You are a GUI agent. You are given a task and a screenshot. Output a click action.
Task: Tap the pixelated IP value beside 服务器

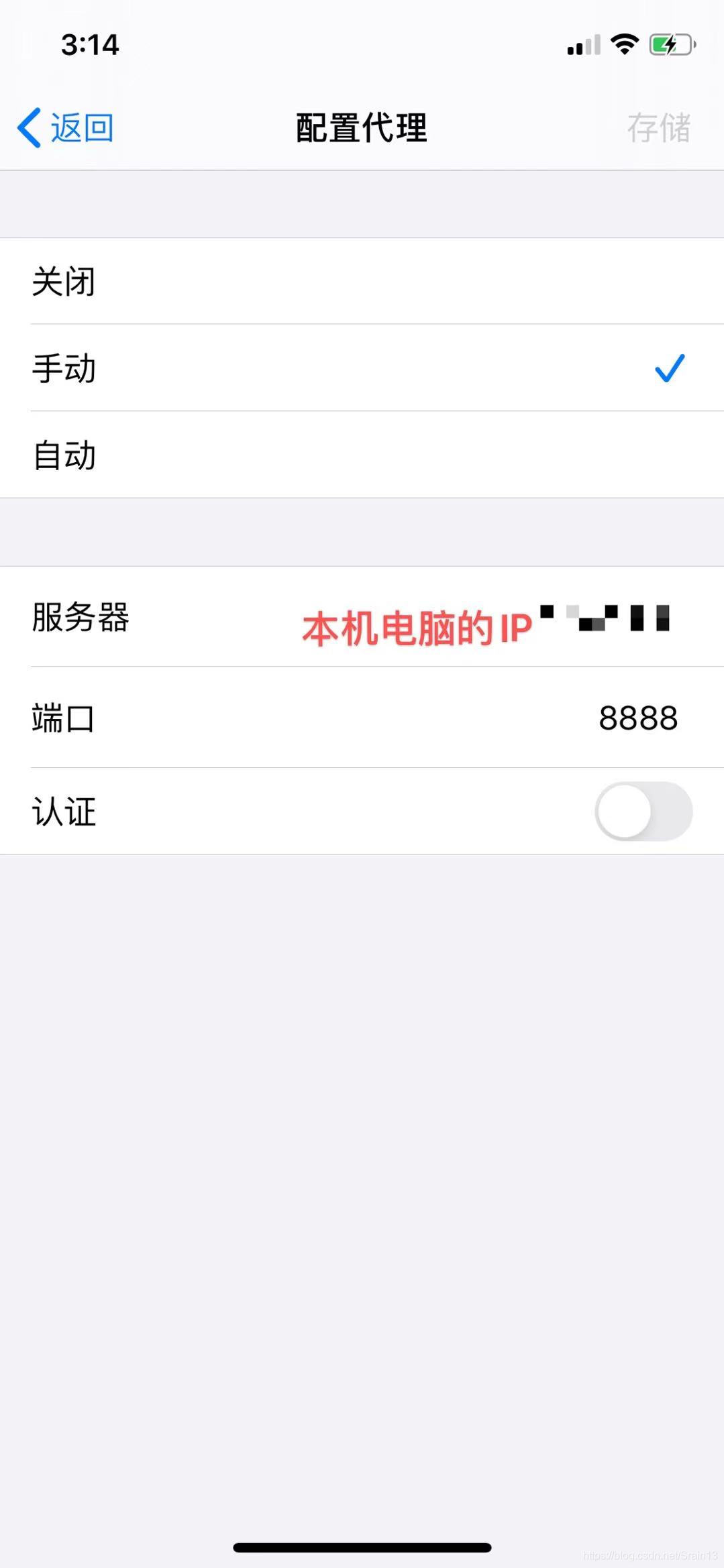606,620
